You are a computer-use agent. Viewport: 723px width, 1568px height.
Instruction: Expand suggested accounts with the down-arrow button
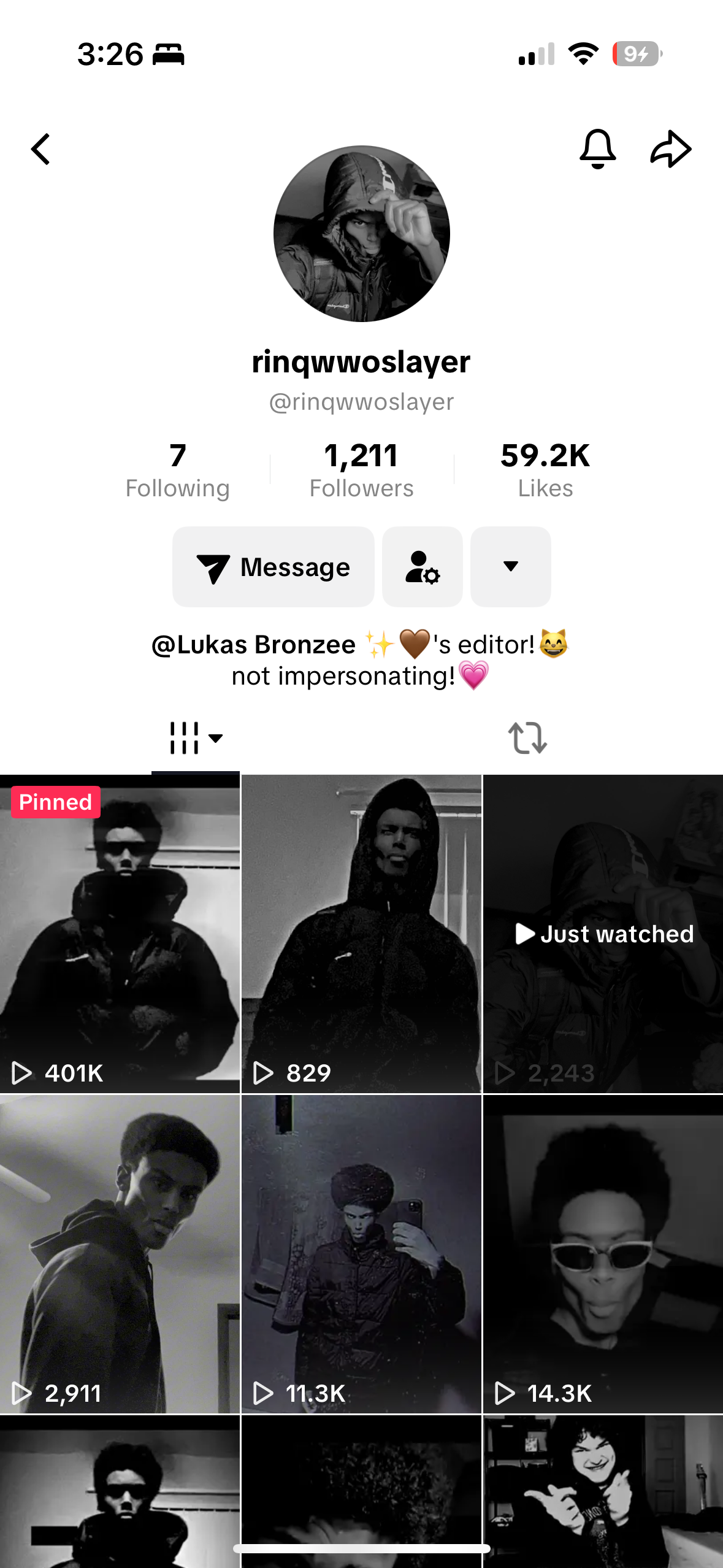[x=510, y=567]
